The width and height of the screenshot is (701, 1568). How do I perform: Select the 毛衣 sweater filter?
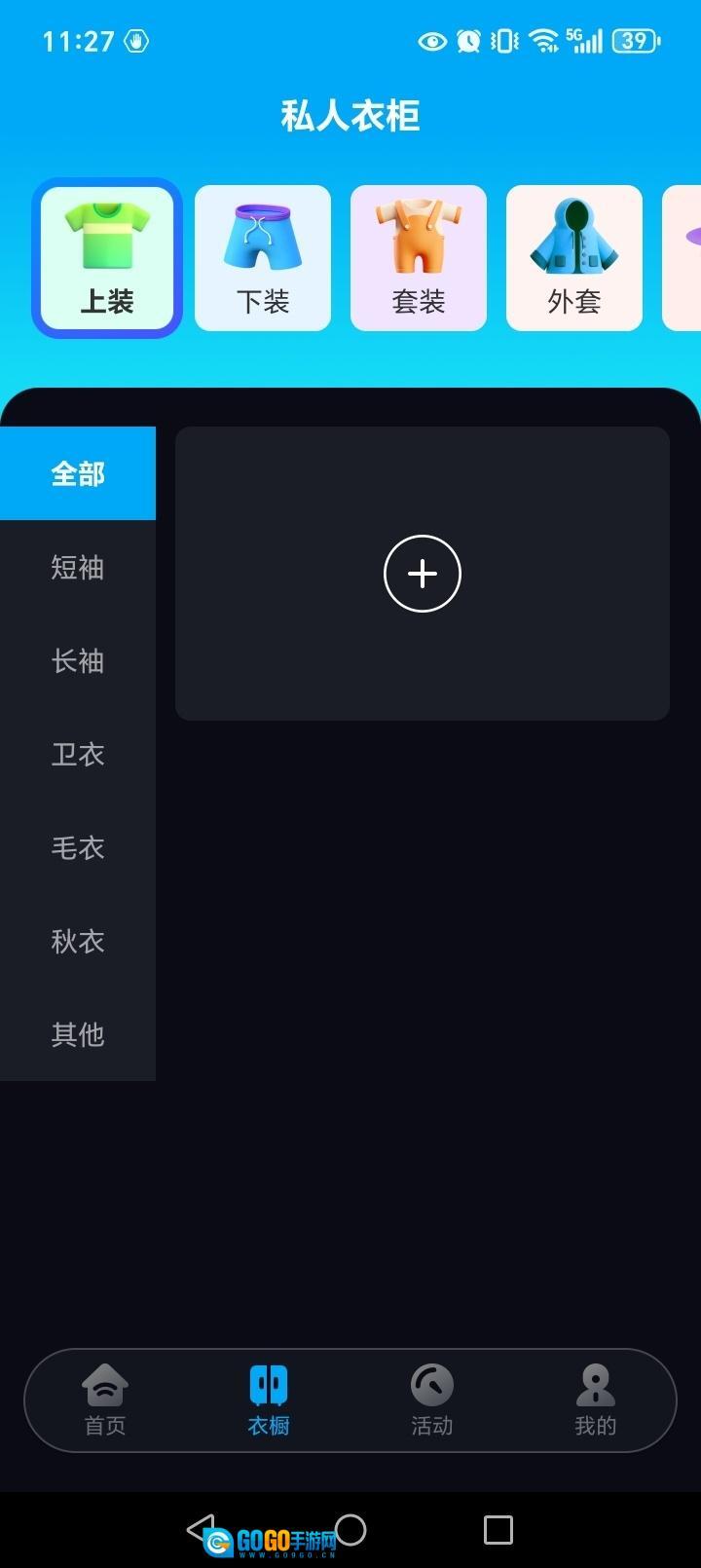point(78,847)
